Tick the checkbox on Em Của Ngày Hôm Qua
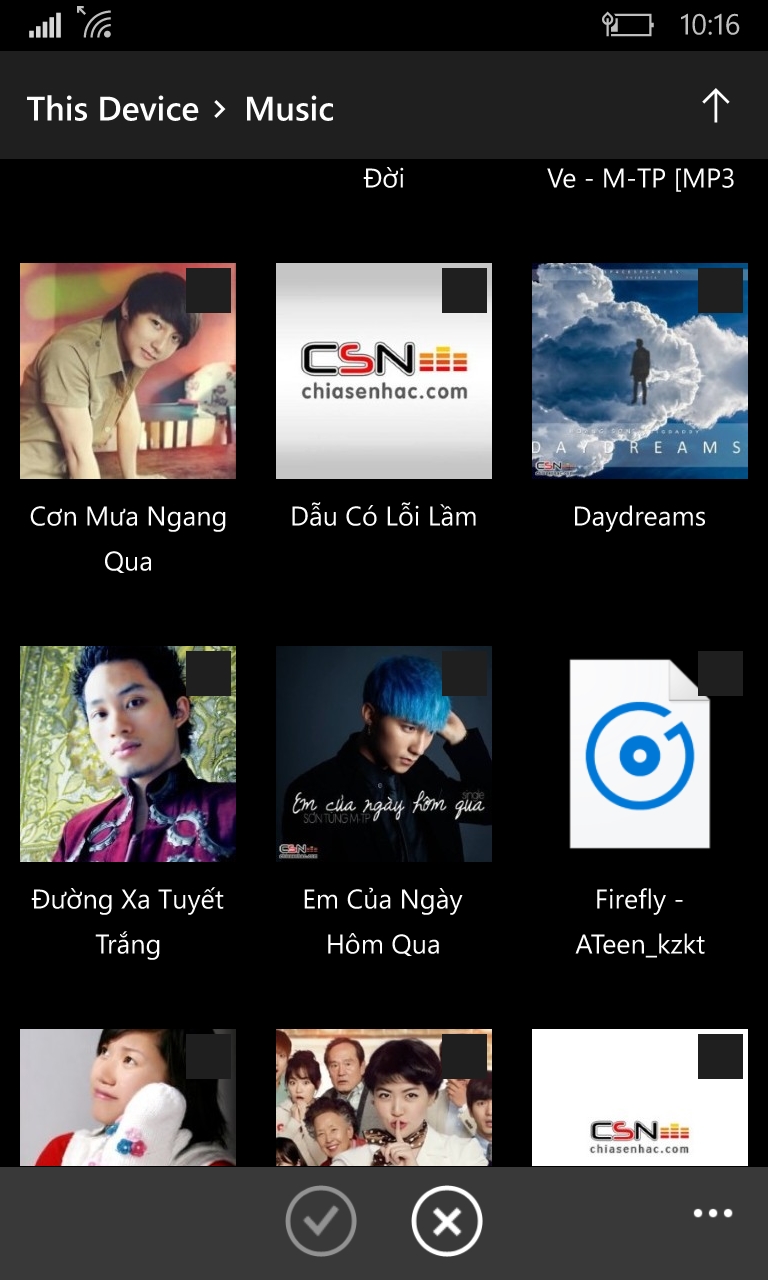The image size is (768, 1280). (x=465, y=673)
